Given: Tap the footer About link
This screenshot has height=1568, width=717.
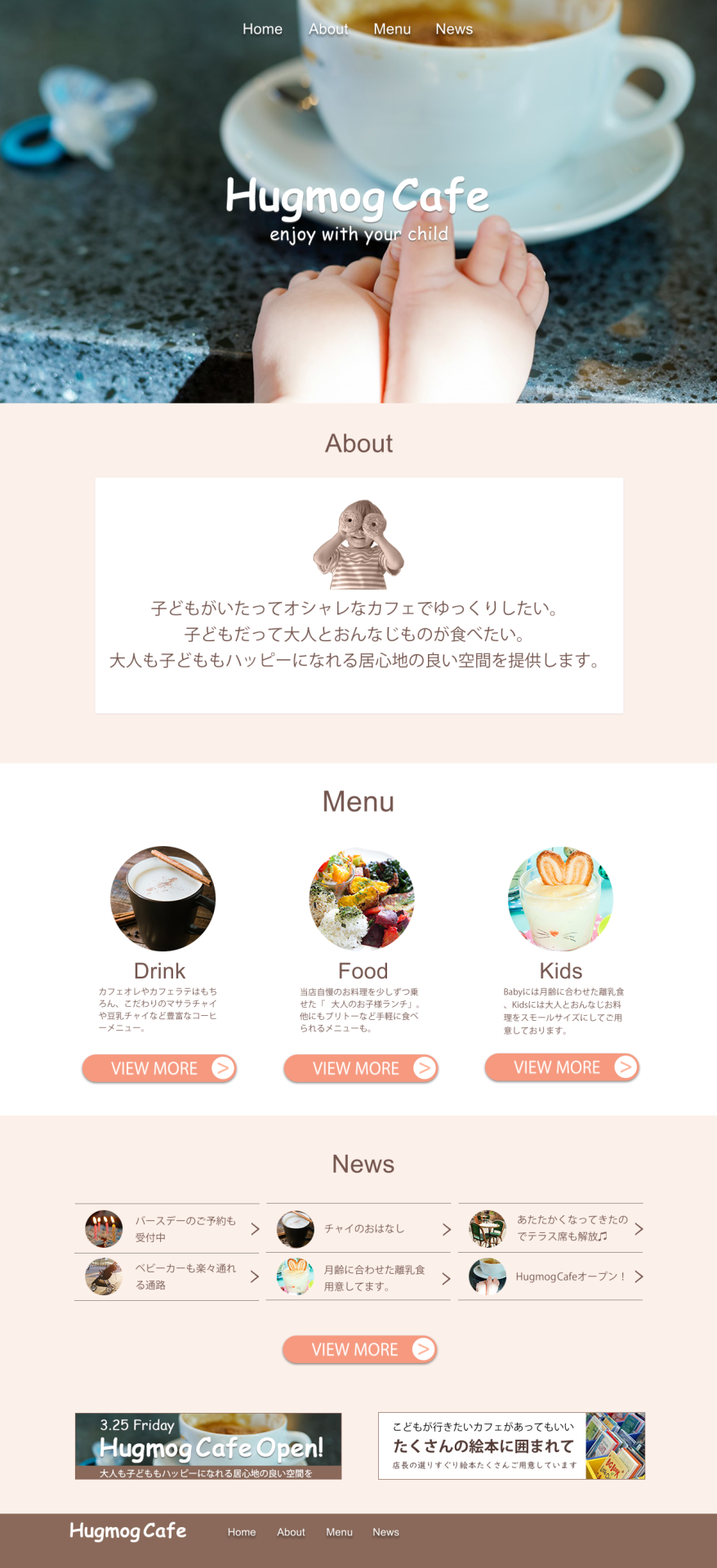Looking at the screenshot, I should point(291,1532).
